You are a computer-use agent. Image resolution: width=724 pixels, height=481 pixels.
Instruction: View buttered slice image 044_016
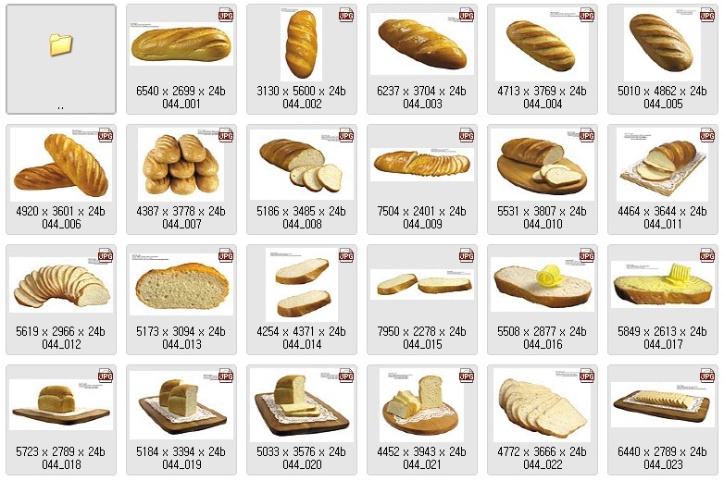[541, 285]
